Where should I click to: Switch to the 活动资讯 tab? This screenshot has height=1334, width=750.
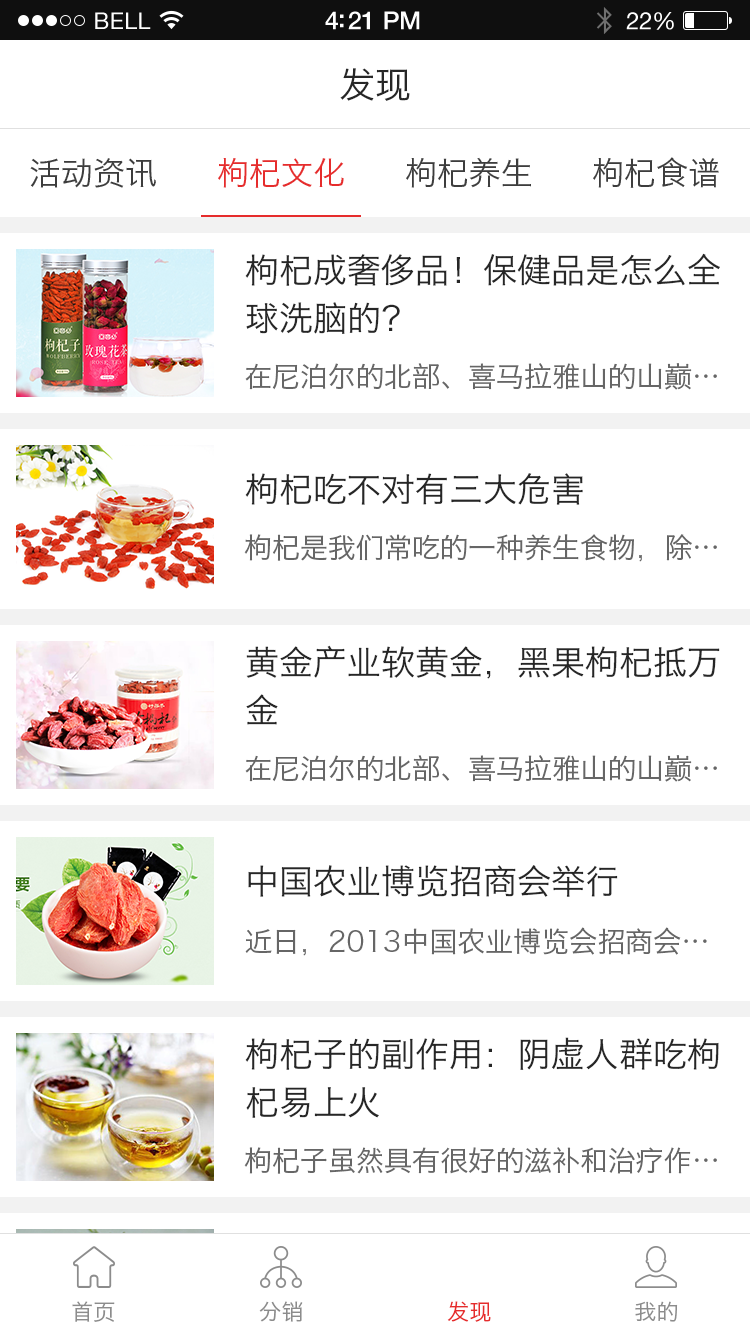click(x=93, y=173)
